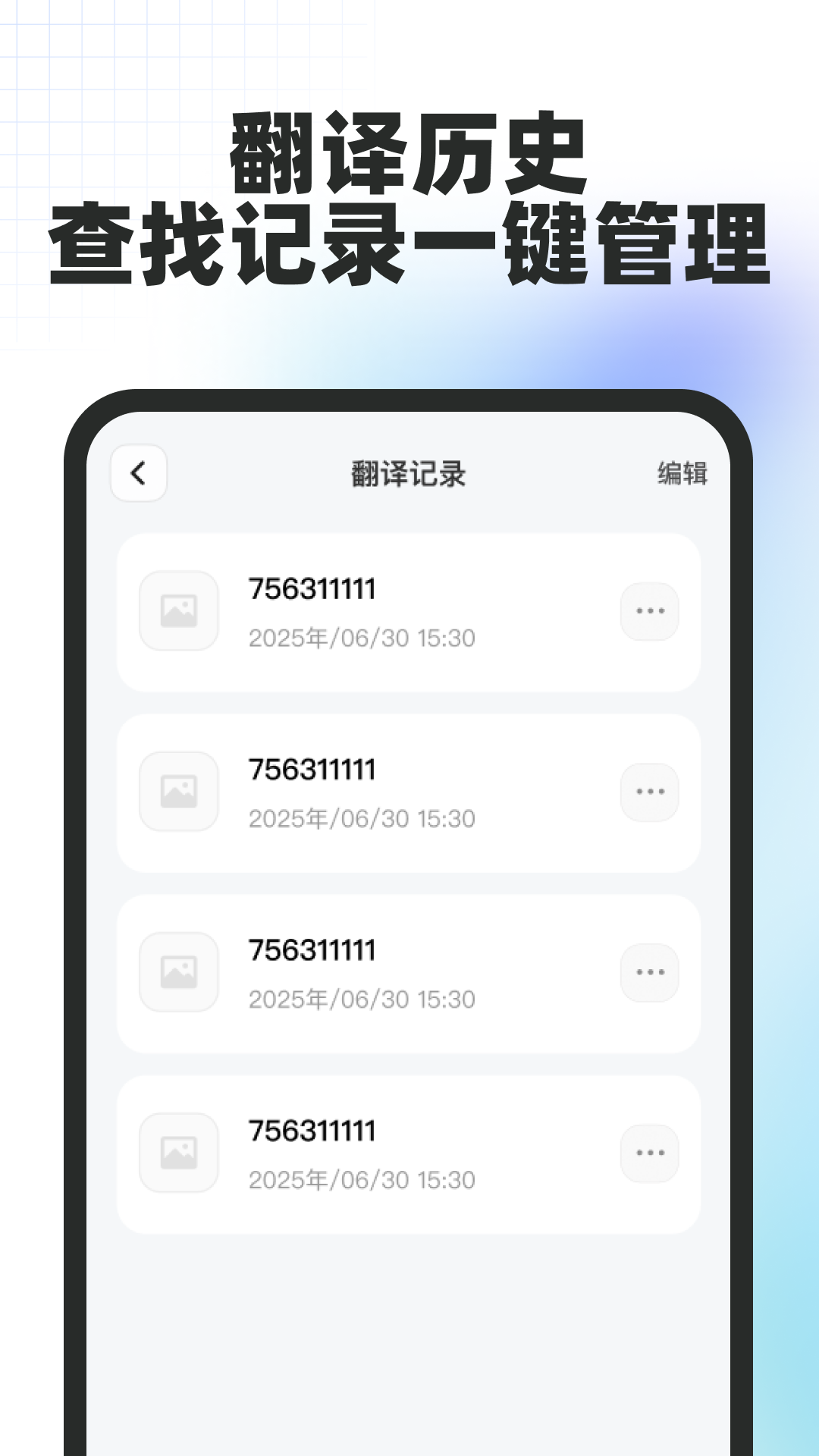Screen dimensions: 819x1456
Task: Tap the image icon on the fourth record
Action: point(179,1152)
